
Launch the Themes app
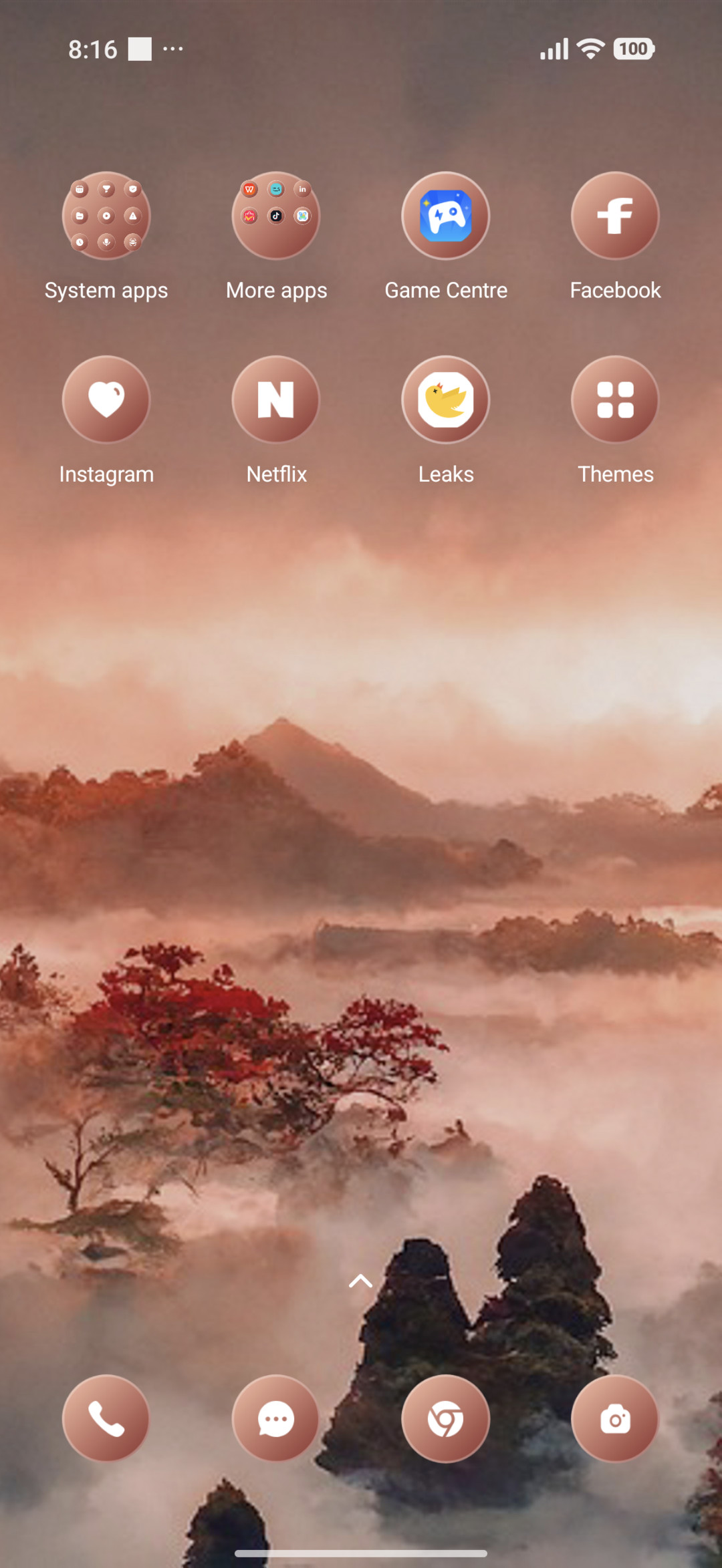615,400
